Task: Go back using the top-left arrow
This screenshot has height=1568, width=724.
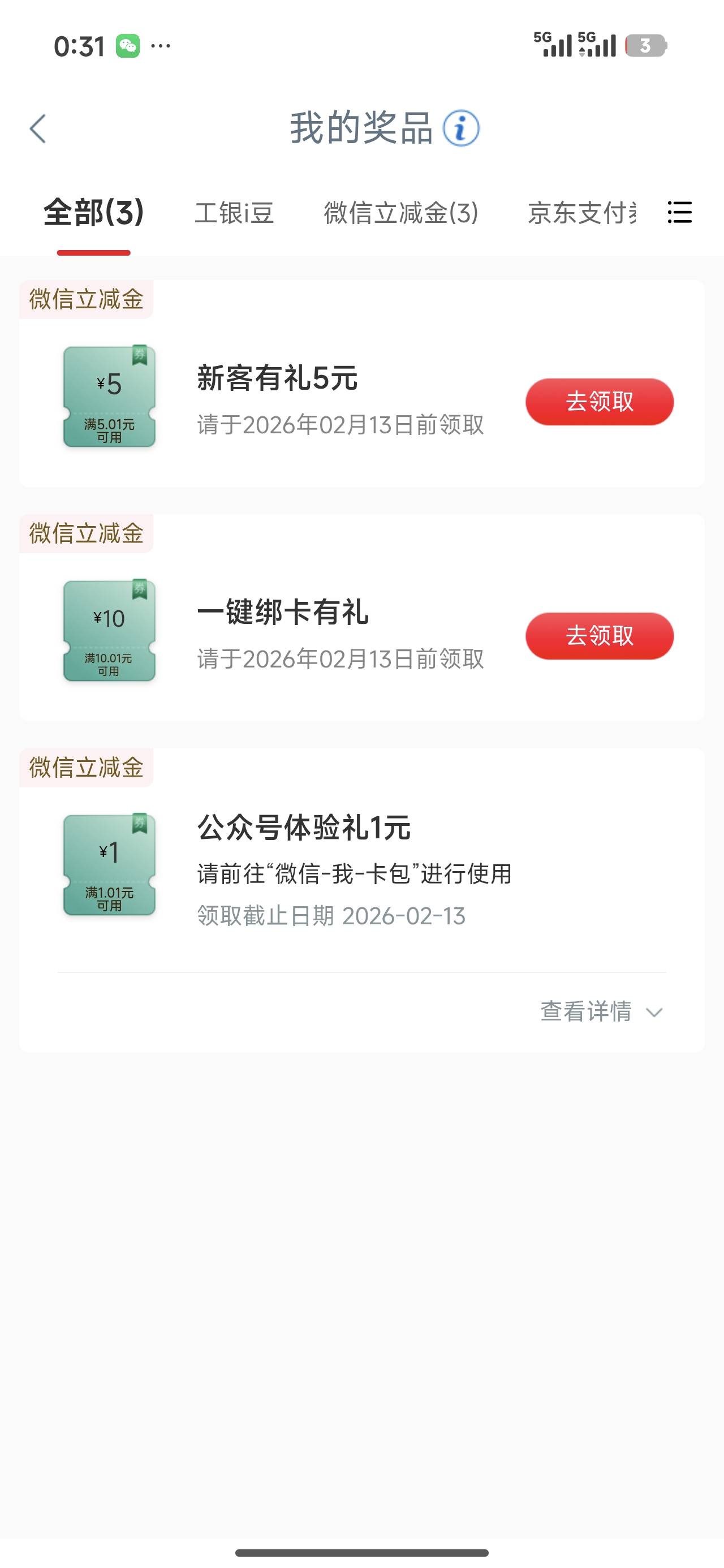Action: coord(38,128)
